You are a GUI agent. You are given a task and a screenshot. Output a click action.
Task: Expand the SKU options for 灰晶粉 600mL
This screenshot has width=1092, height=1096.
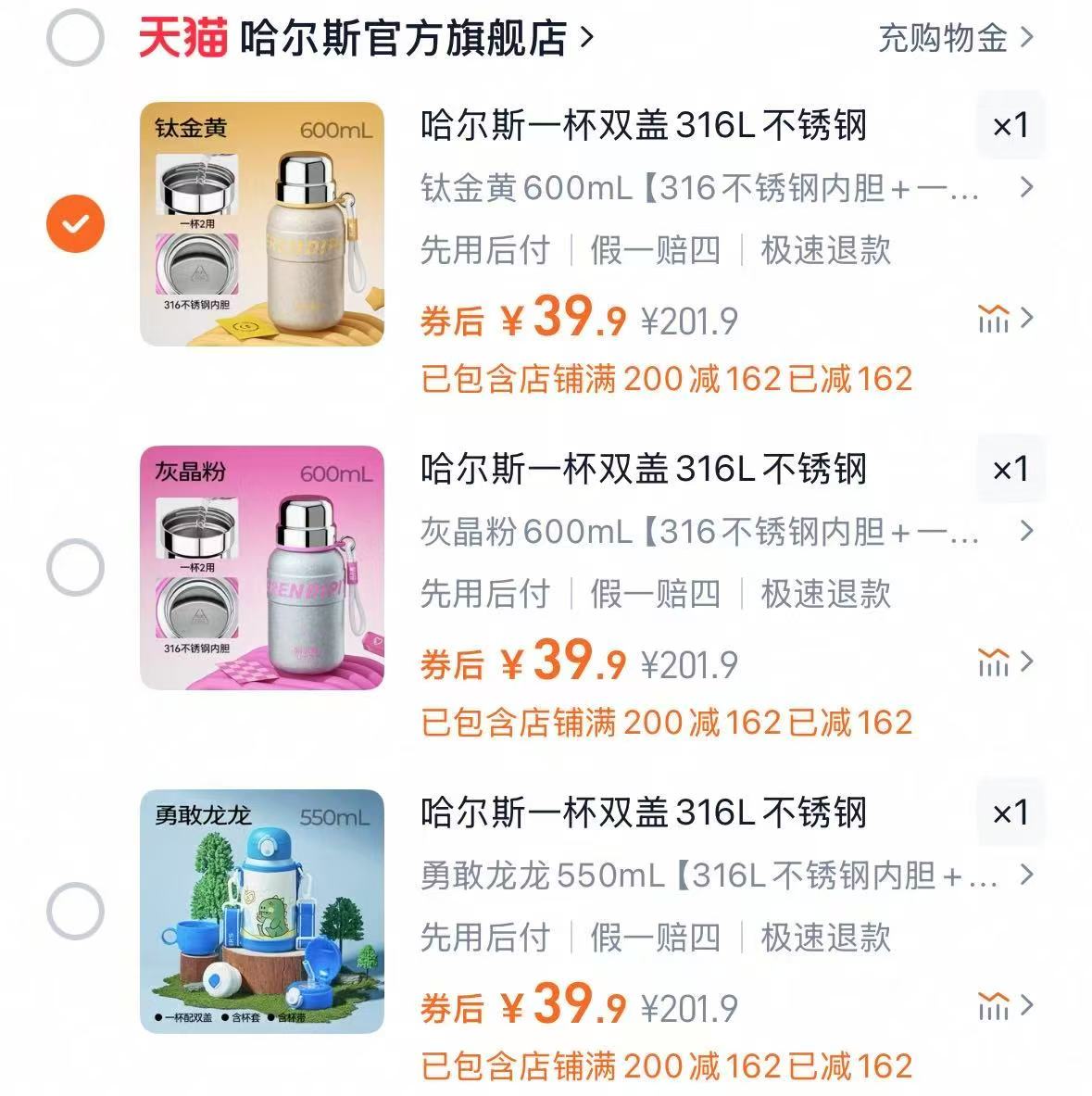[x=1026, y=532]
